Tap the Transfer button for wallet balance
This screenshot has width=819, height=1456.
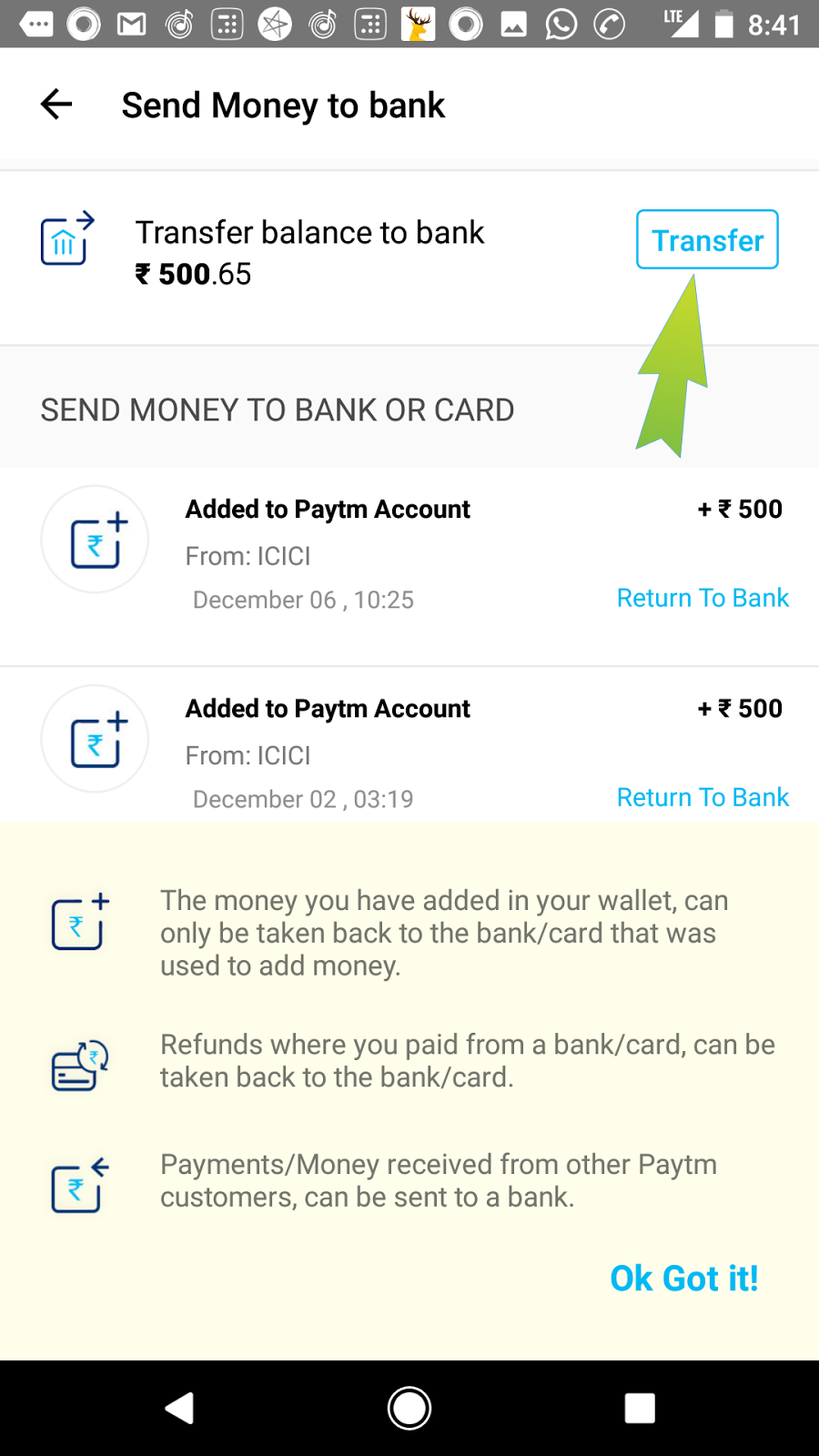(707, 240)
